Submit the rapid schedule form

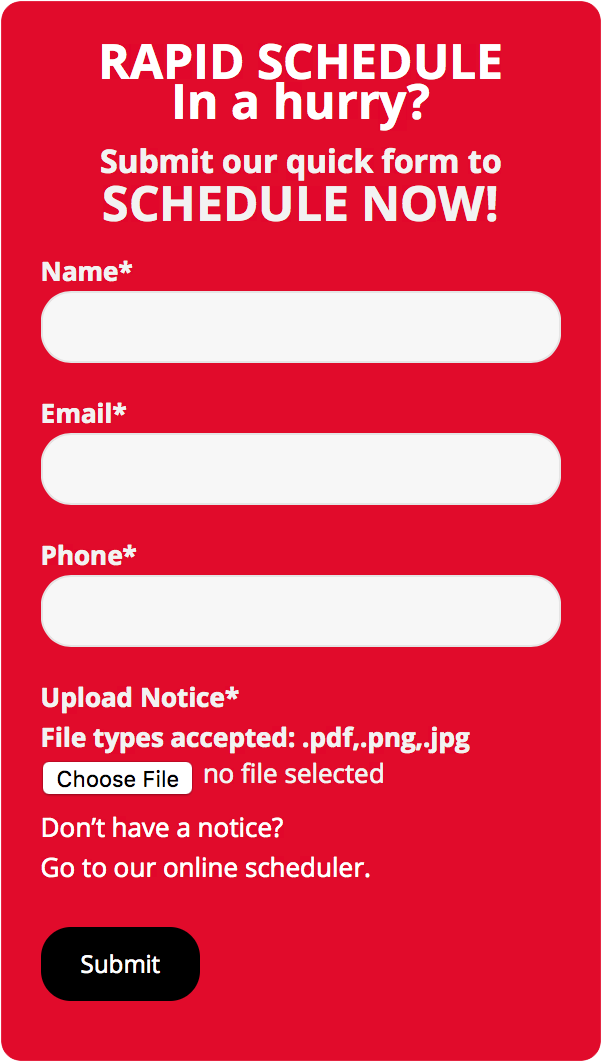tap(120, 964)
